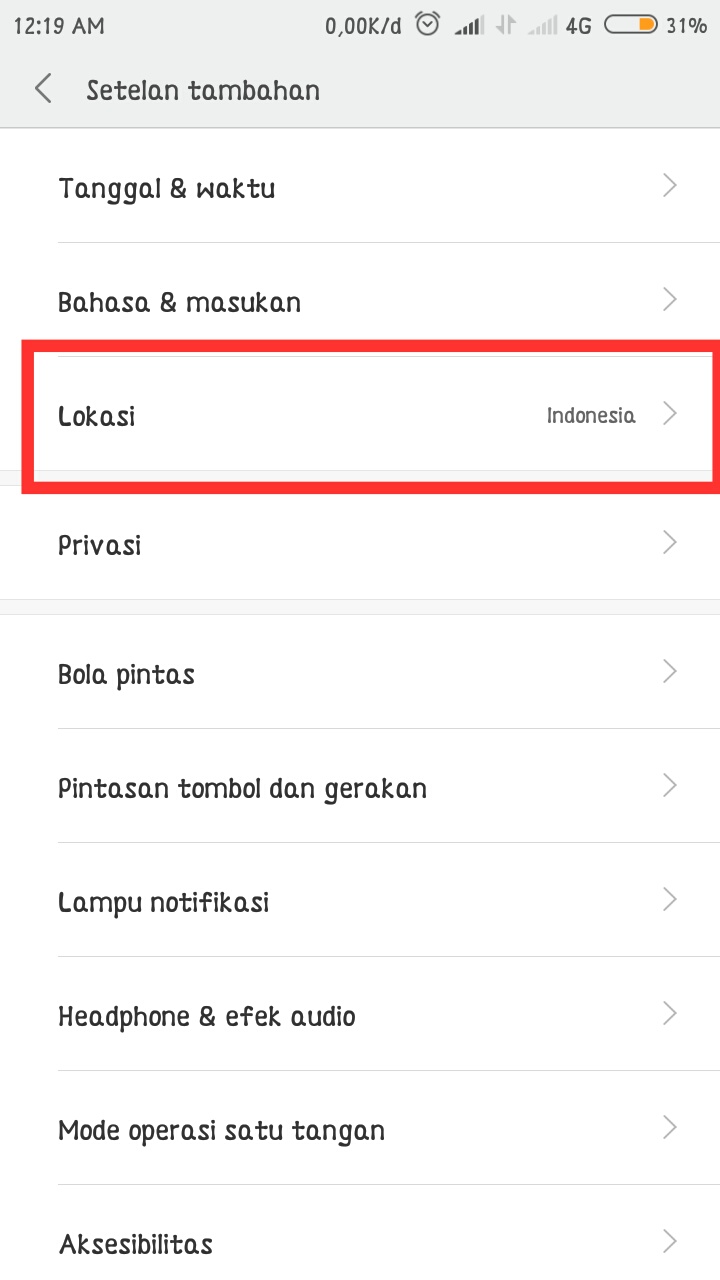The image size is (720, 1280).
Task: Open Aksesibilitas settings
Action: (x=360, y=1243)
